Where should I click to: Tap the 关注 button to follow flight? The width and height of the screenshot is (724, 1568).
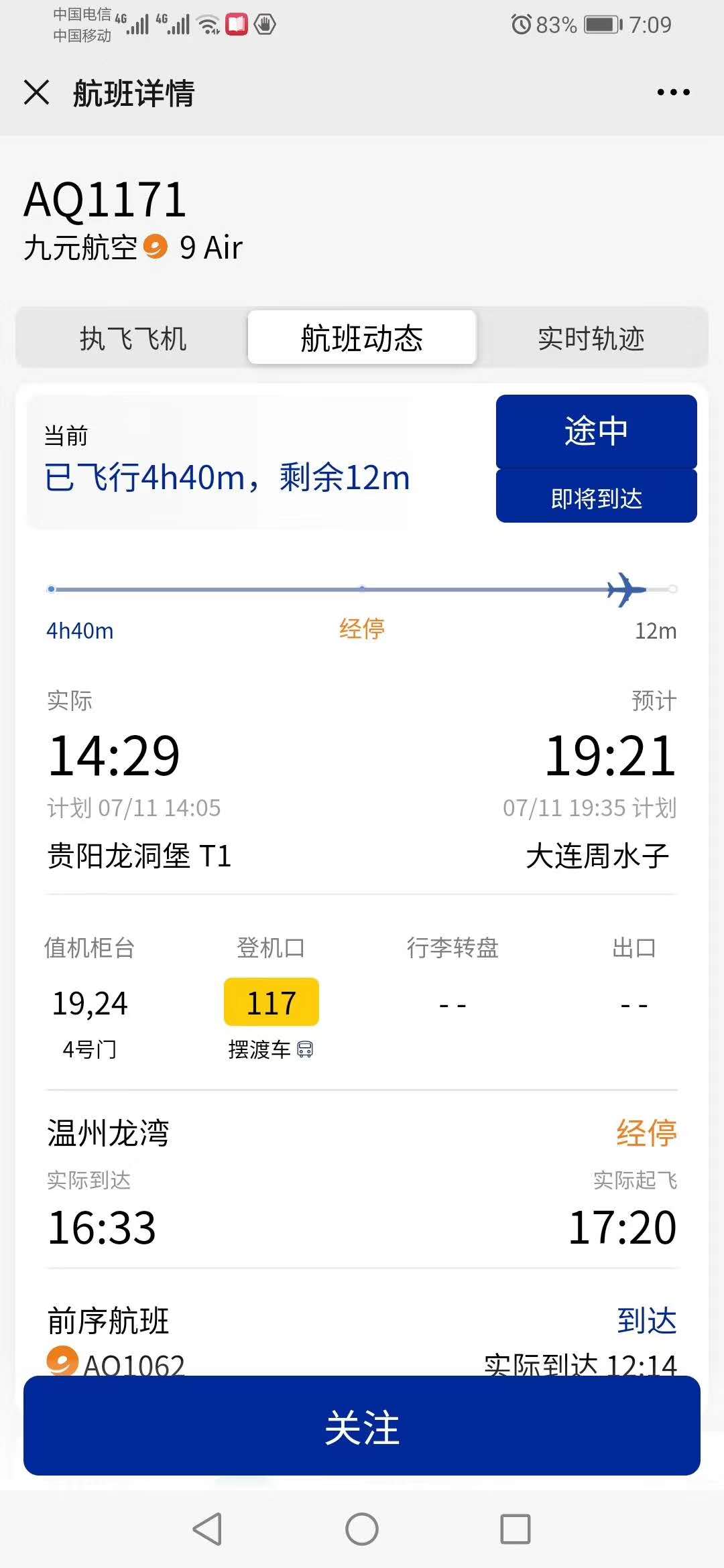click(x=362, y=1427)
